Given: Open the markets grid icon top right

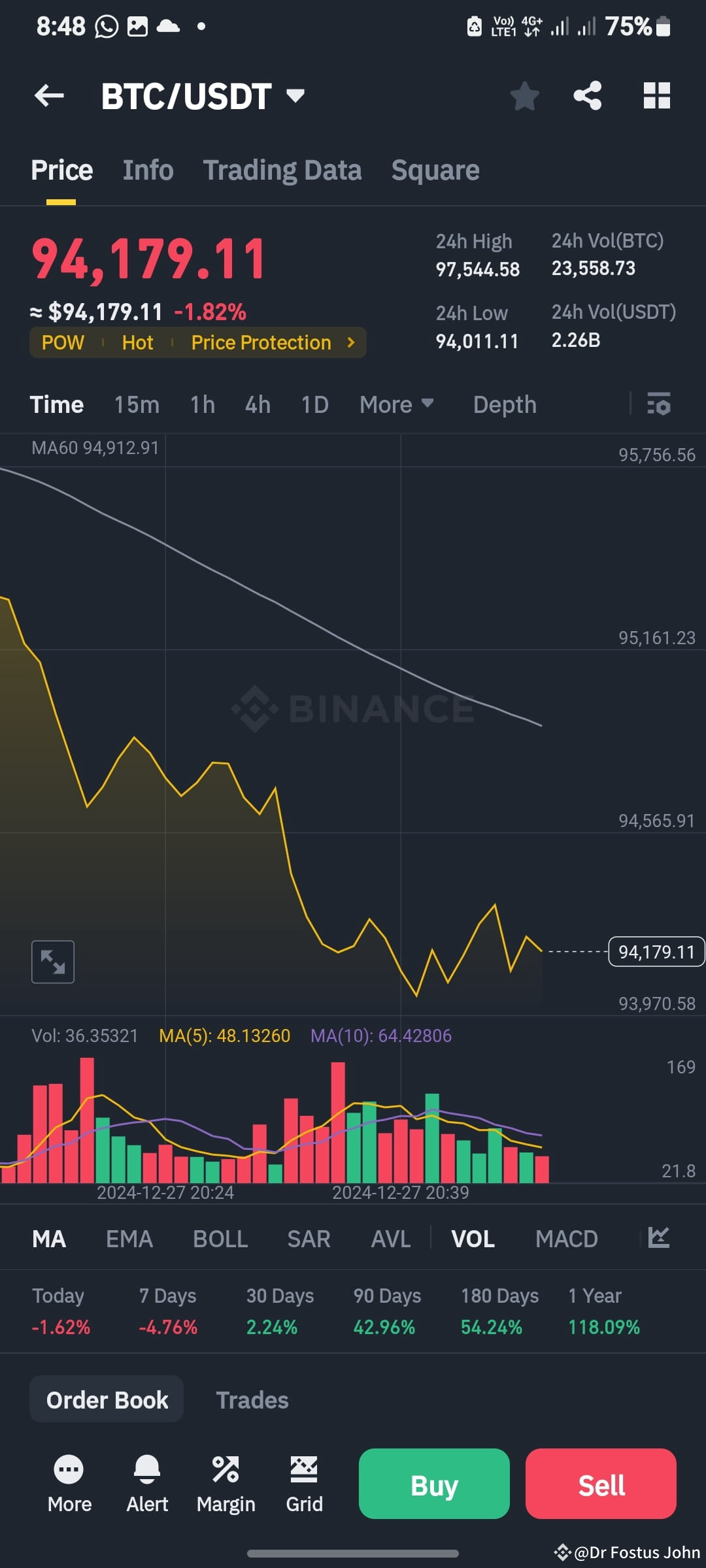Looking at the screenshot, I should pos(656,95).
